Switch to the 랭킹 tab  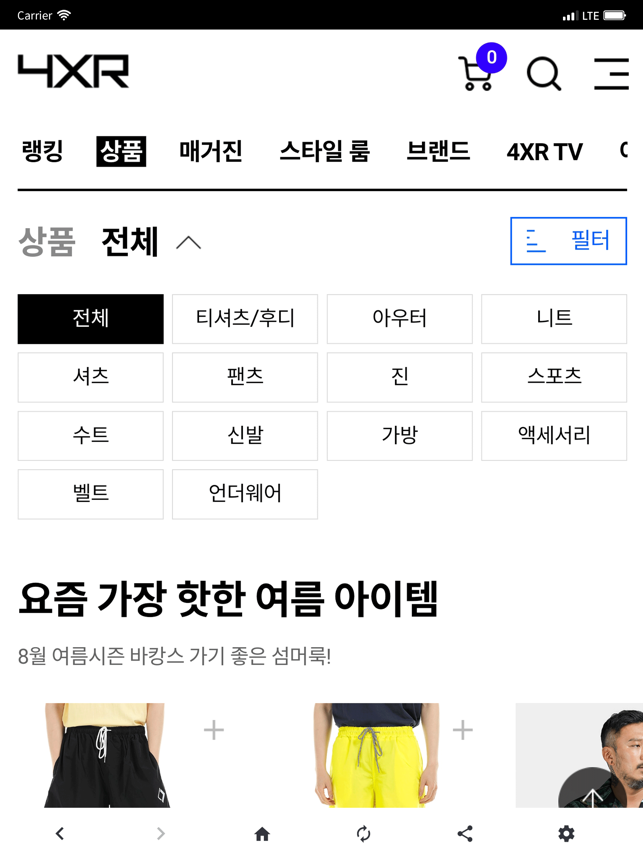coord(42,151)
